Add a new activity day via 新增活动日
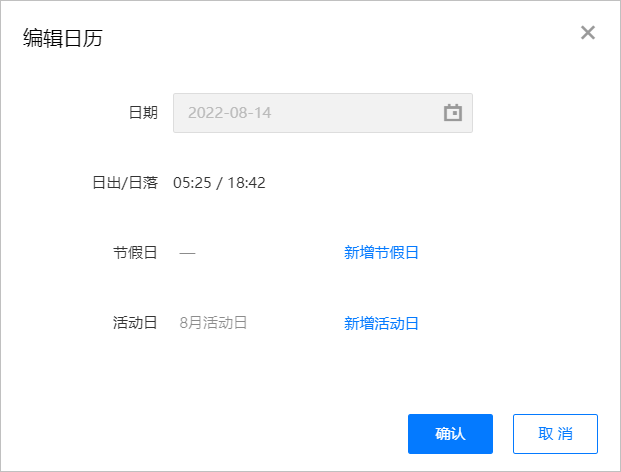 click(381, 323)
